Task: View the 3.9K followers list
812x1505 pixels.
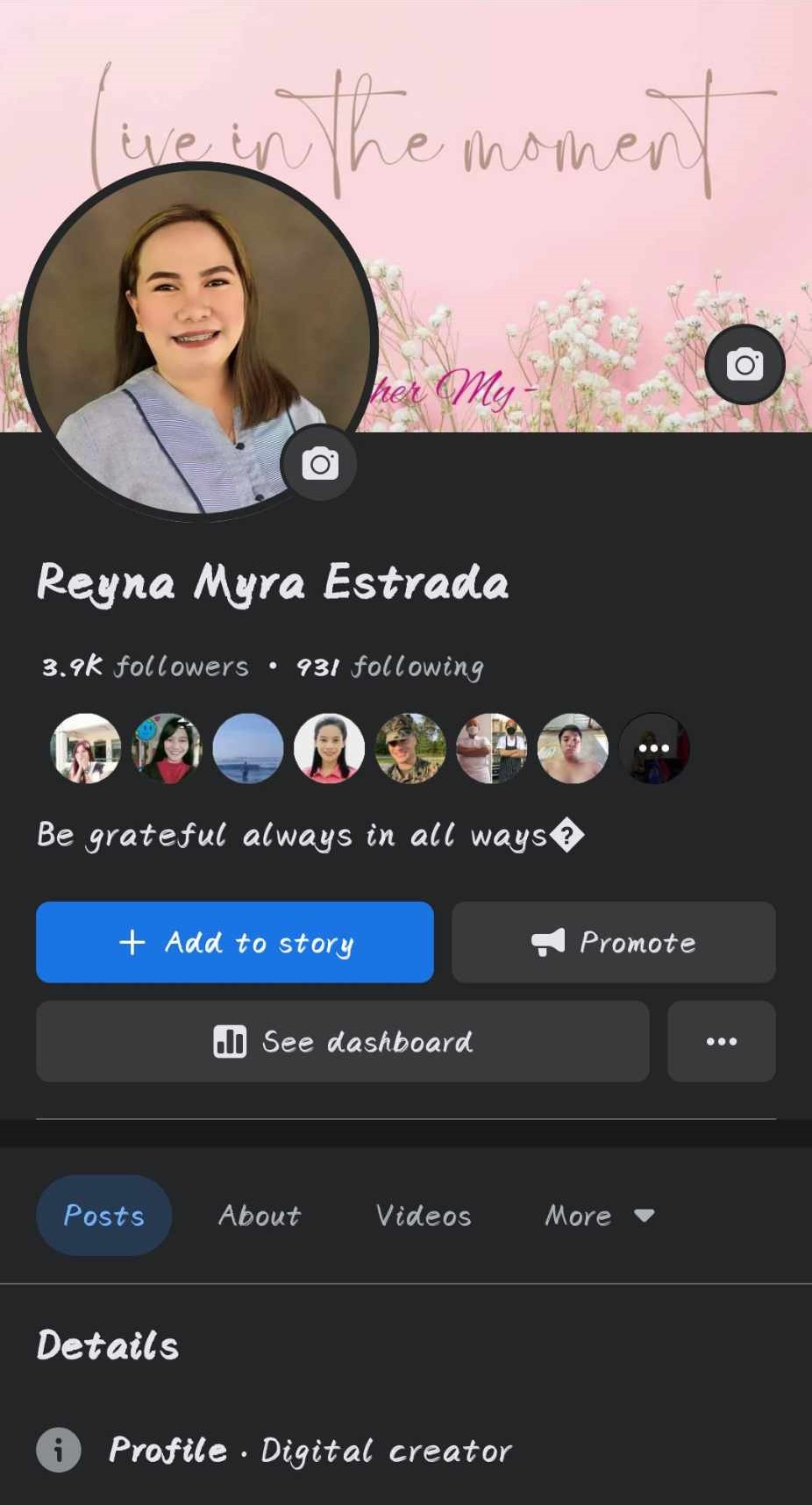Action: (146, 667)
